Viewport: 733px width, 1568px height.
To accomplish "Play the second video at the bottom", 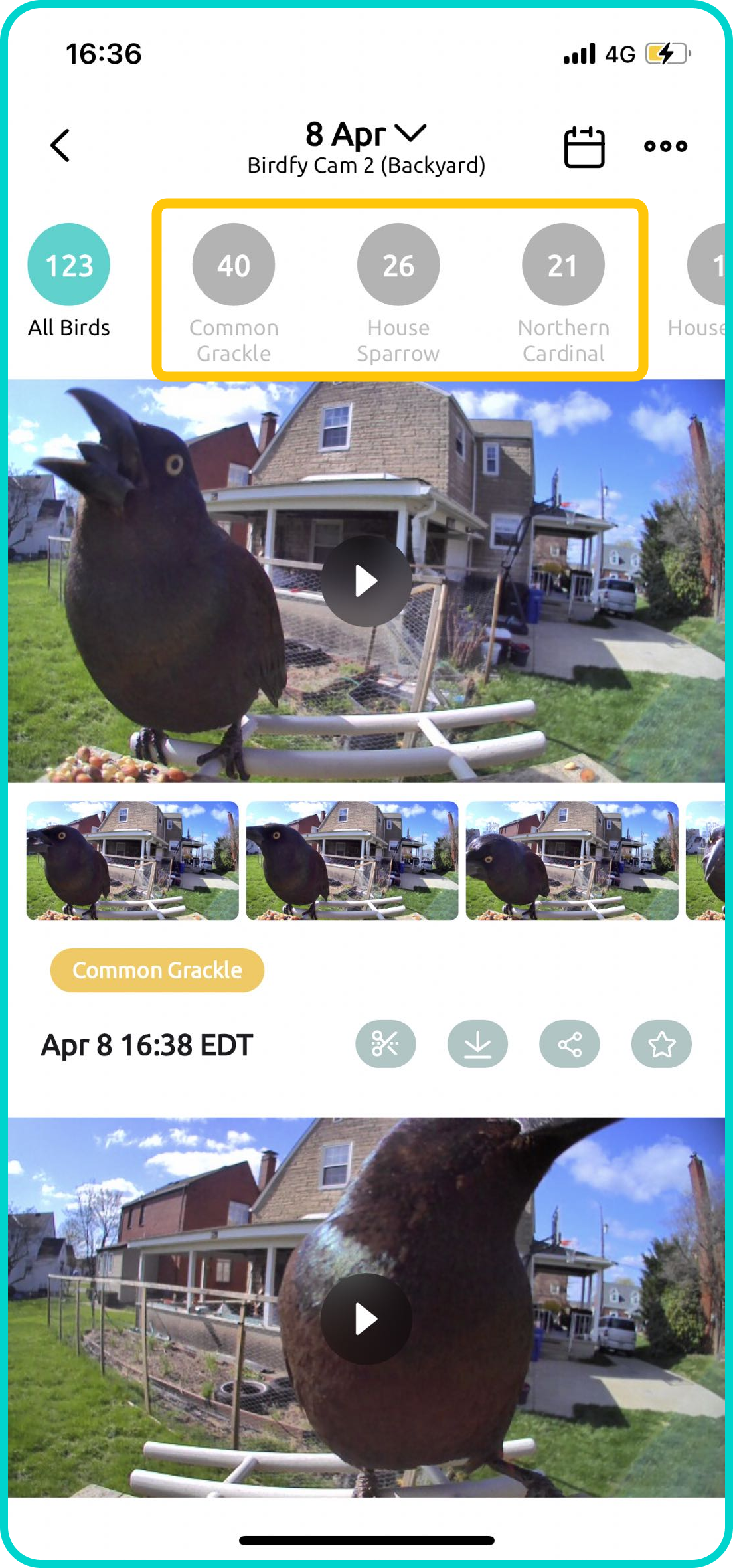I will coord(366,1318).
